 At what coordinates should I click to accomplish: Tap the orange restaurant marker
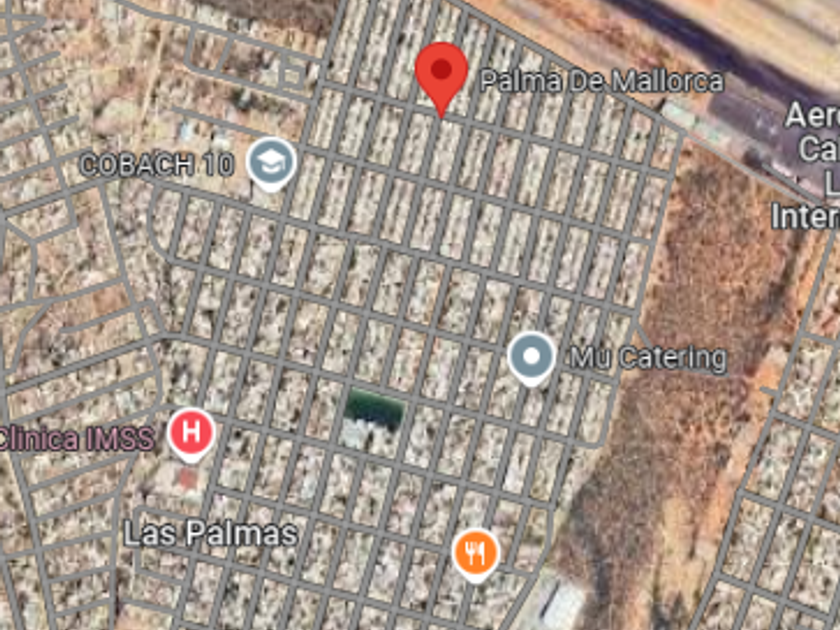point(476,551)
